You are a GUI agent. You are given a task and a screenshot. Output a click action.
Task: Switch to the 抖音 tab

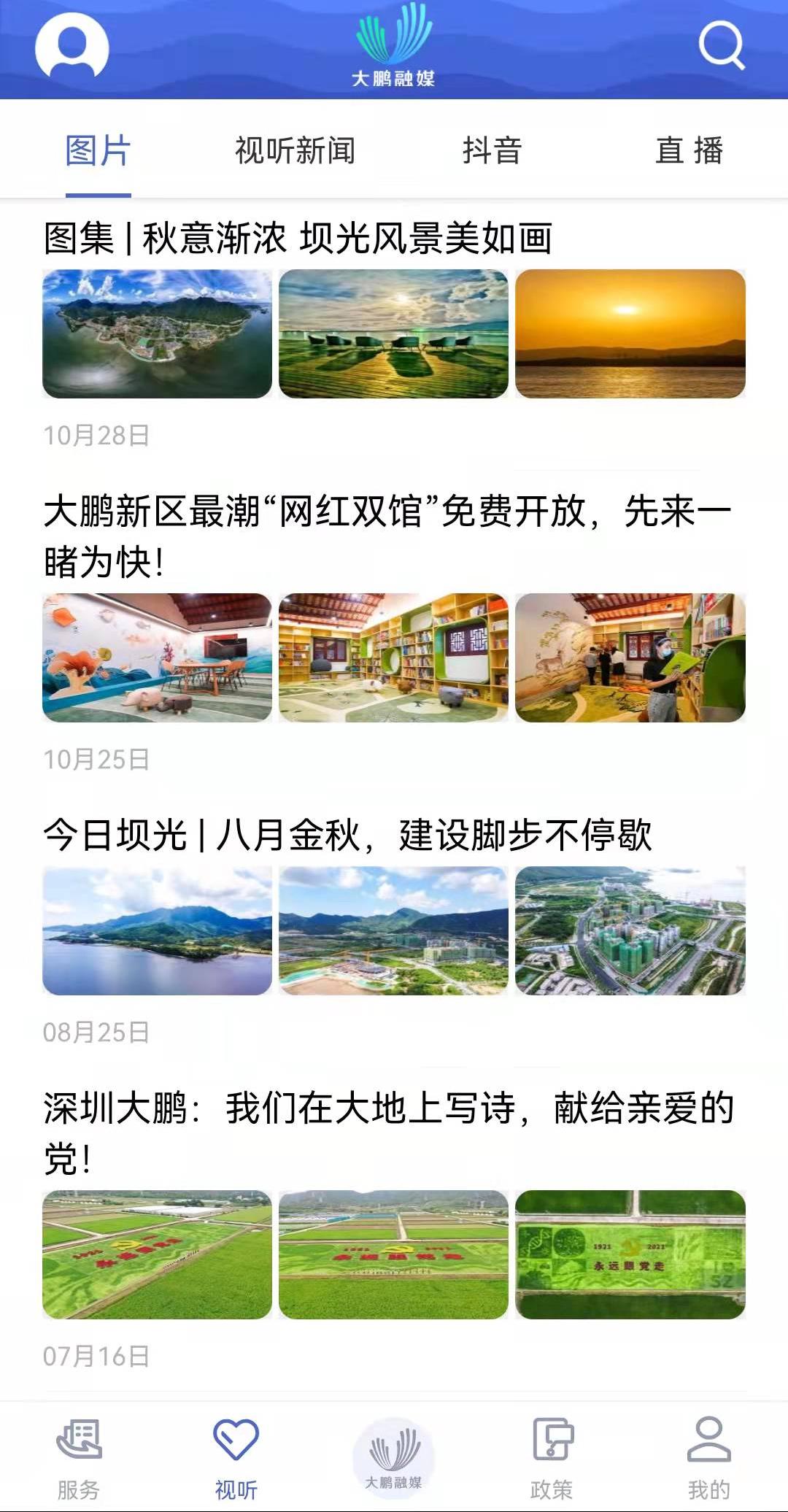coord(492,151)
